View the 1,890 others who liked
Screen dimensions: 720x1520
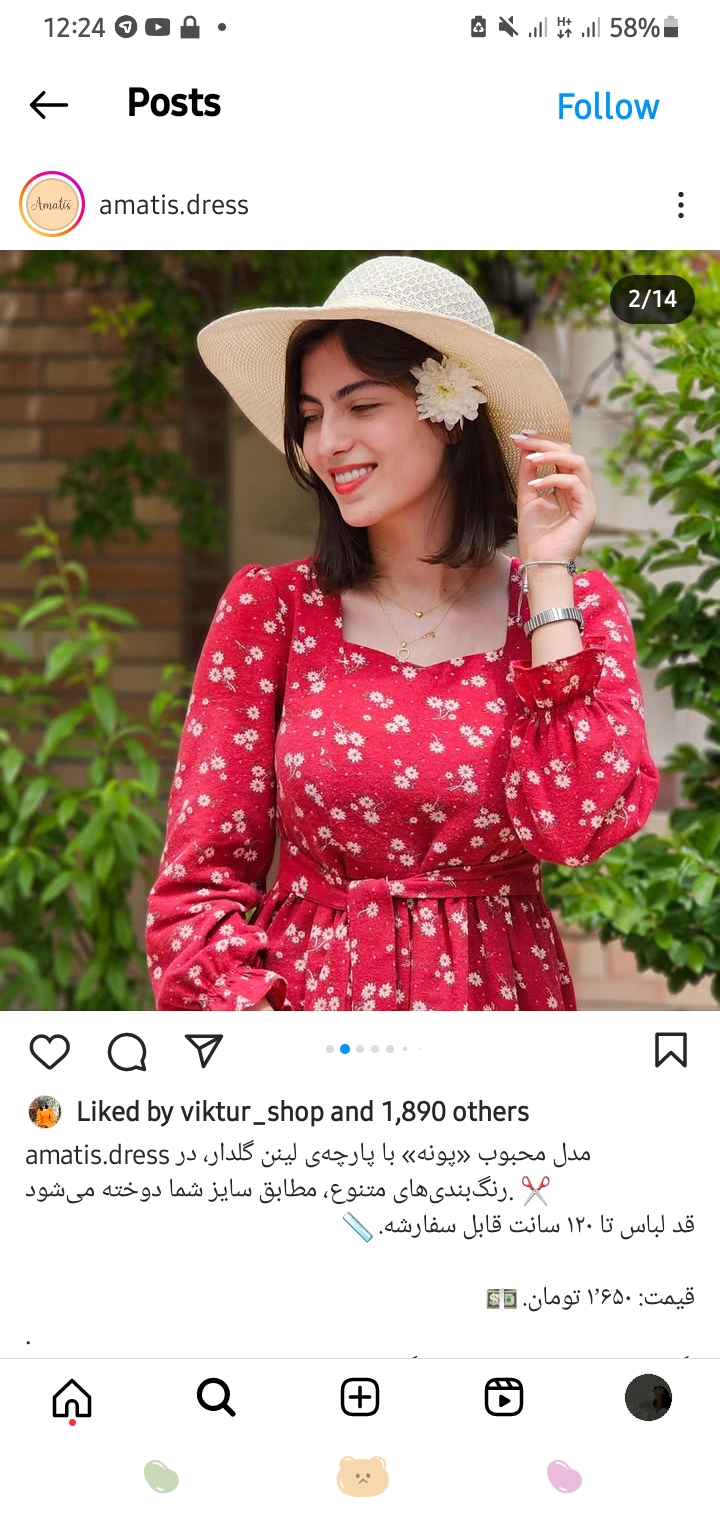tap(455, 1112)
